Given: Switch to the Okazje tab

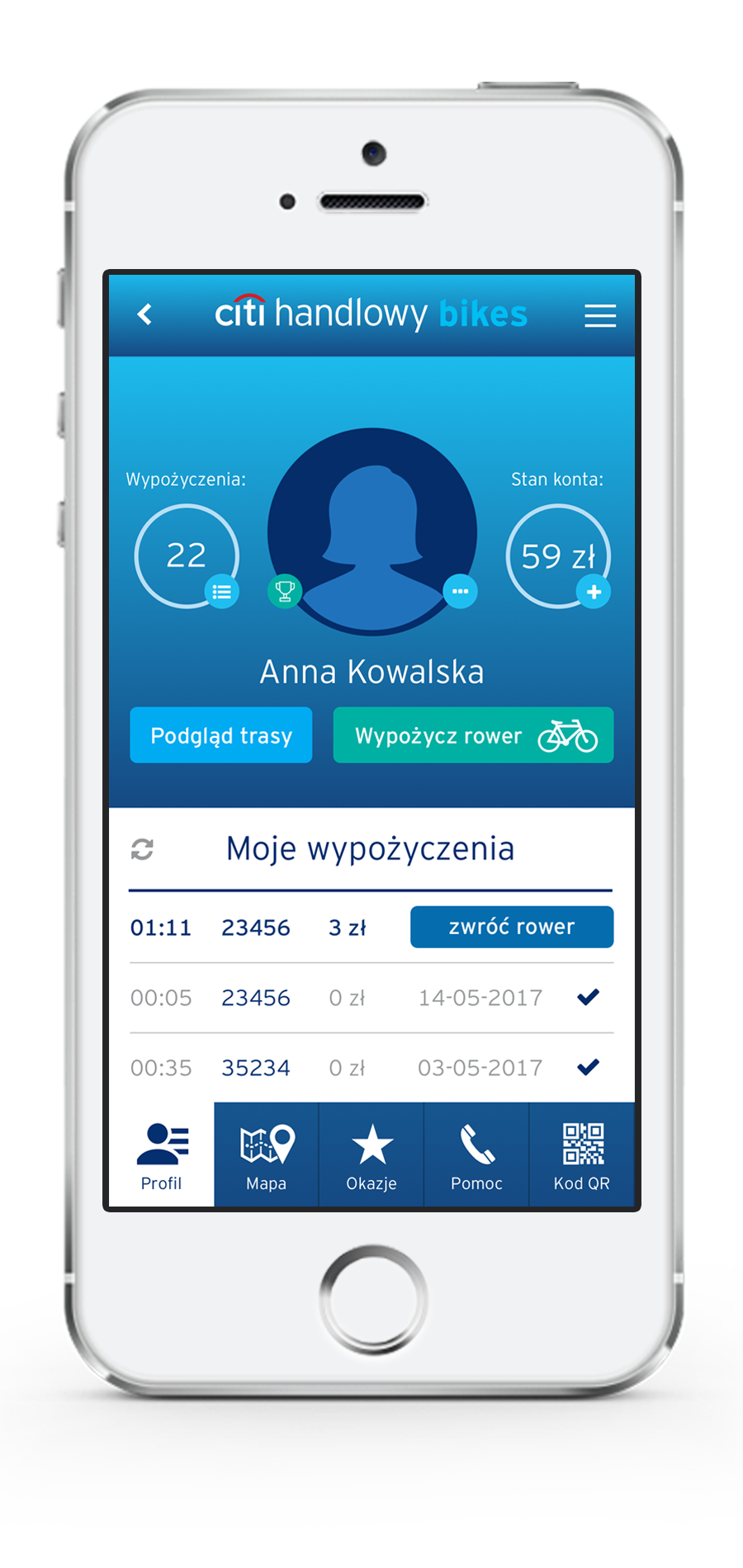Looking at the screenshot, I should 371,1156.
